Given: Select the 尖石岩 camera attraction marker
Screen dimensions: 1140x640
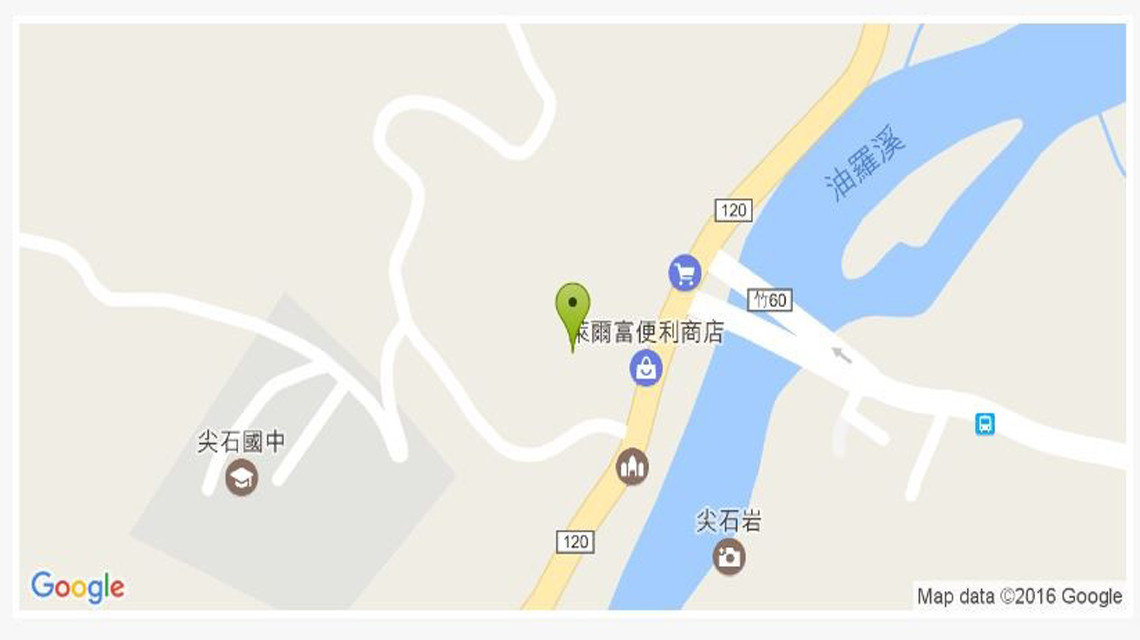Looking at the screenshot, I should (729, 557).
